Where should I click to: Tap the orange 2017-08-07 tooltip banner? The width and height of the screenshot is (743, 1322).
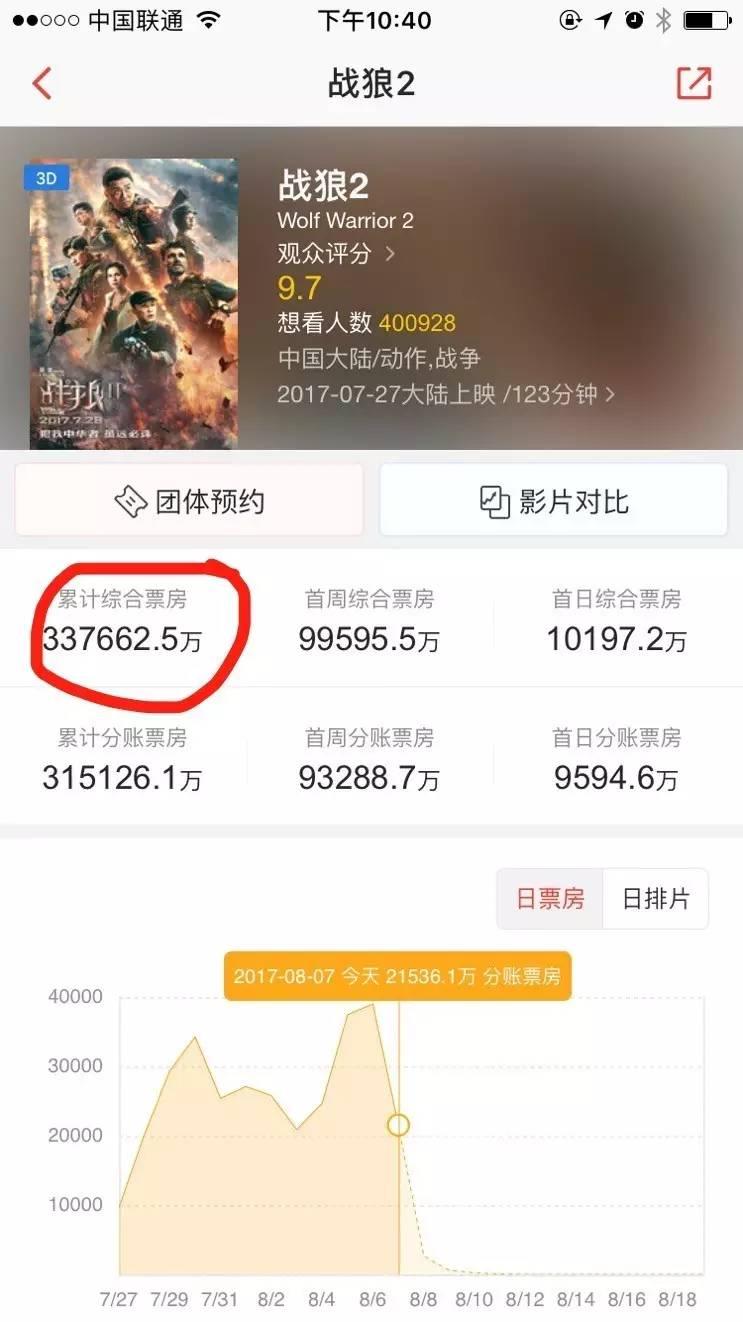tap(398, 974)
